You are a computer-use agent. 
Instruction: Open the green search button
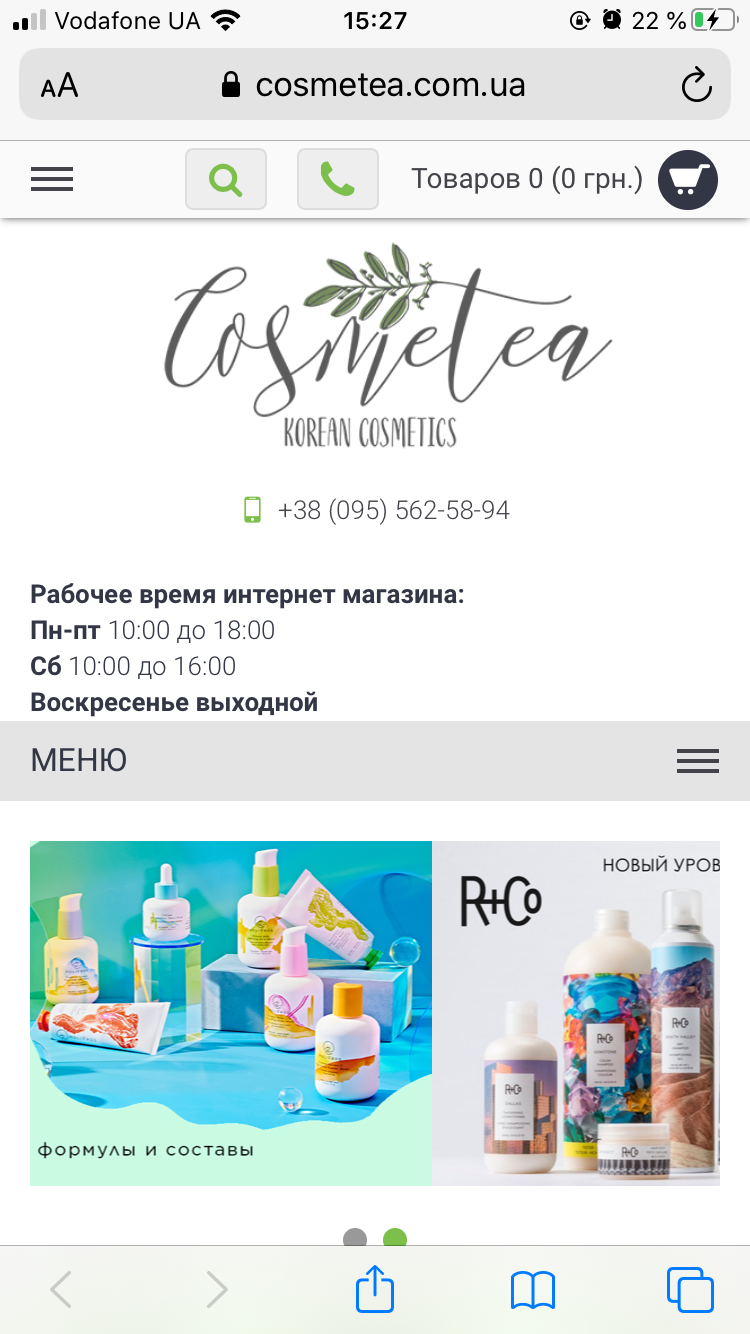pos(226,179)
